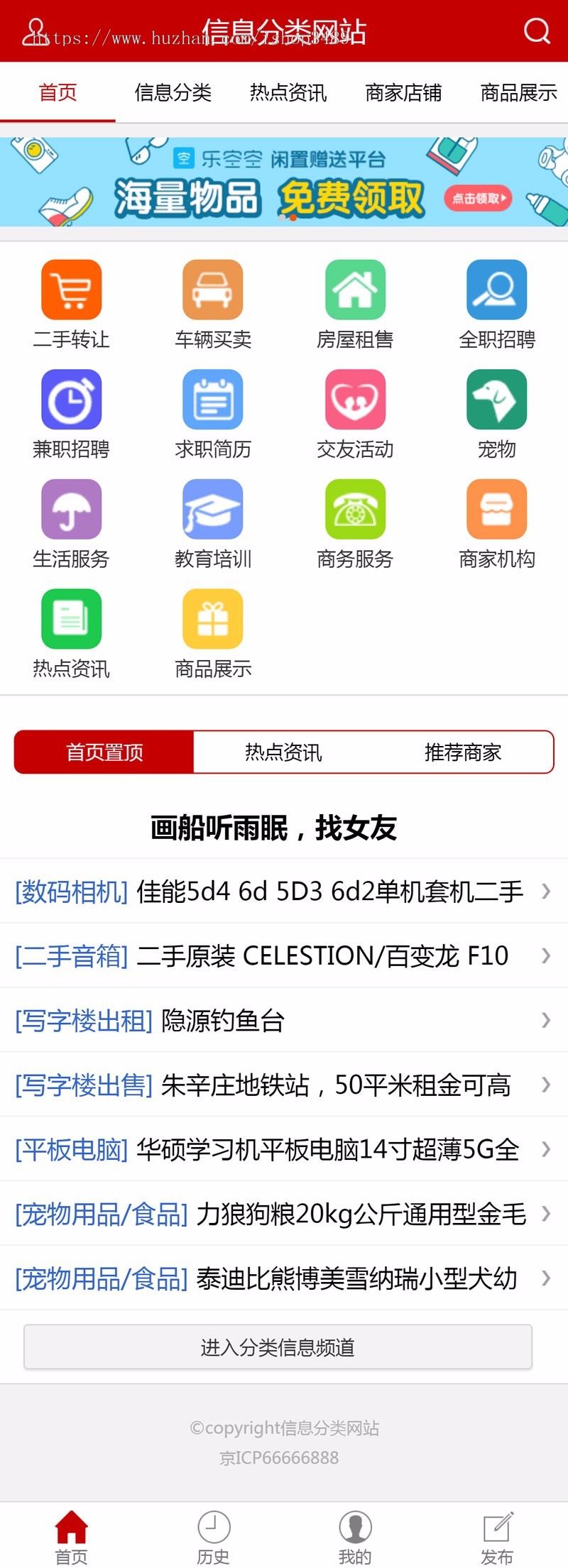This screenshot has height=1568, width=568.
Task: View the 华硕学习机 平板电脑 listing
Action: click(x=284, y=1149)
